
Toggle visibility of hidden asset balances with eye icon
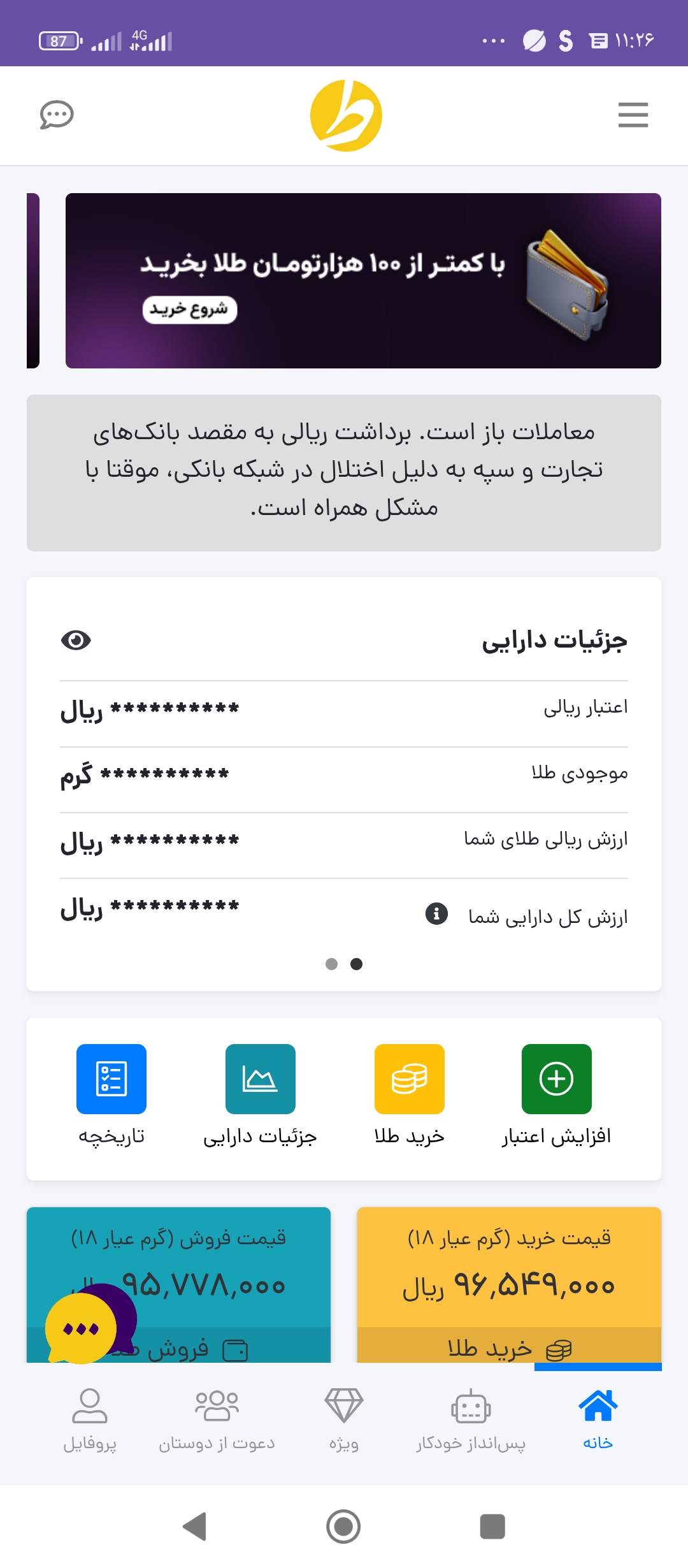[x=75, y=640]
